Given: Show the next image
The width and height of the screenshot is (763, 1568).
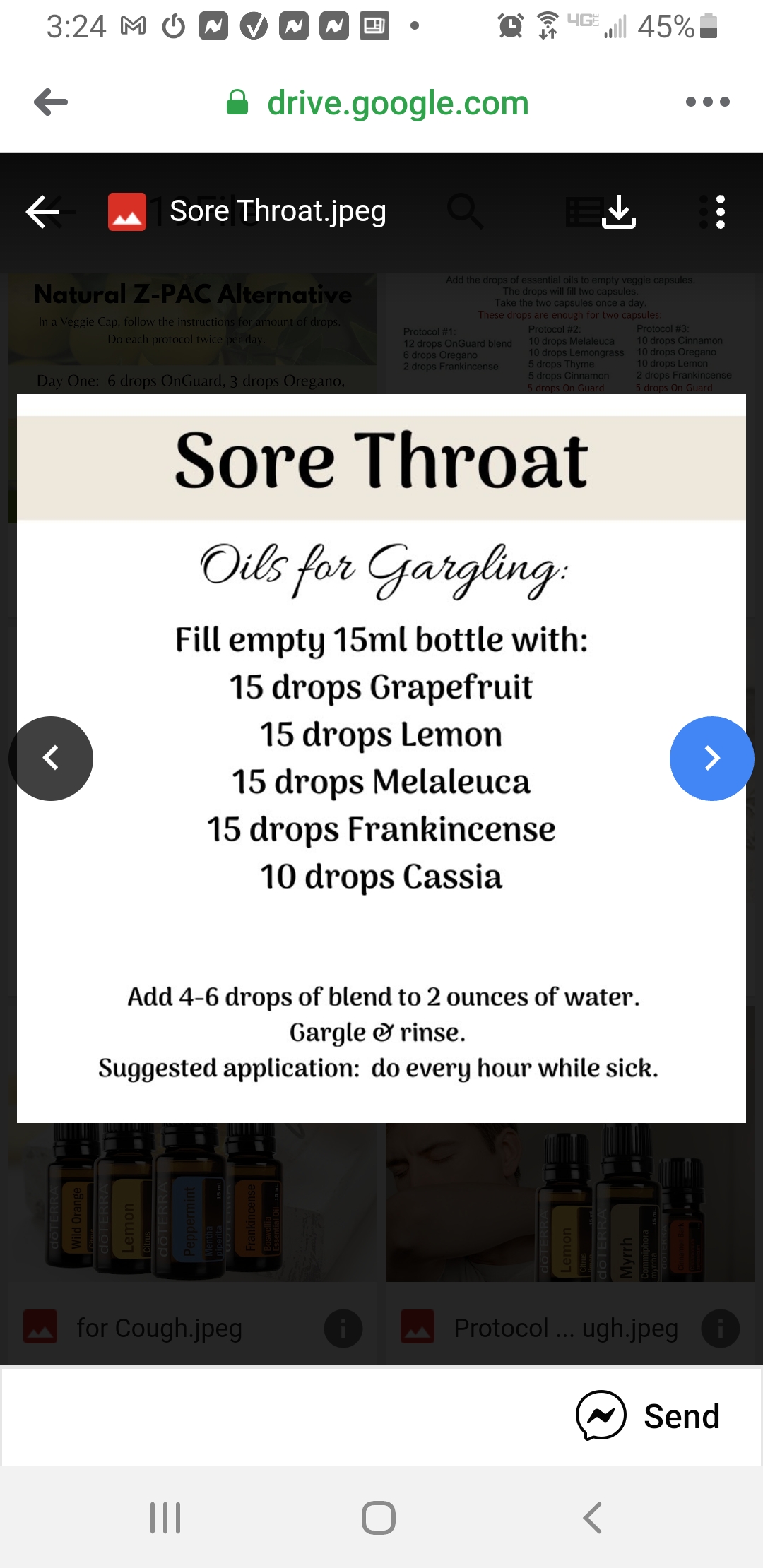Looking at the screenshot, I should click(x=712, y=759).
